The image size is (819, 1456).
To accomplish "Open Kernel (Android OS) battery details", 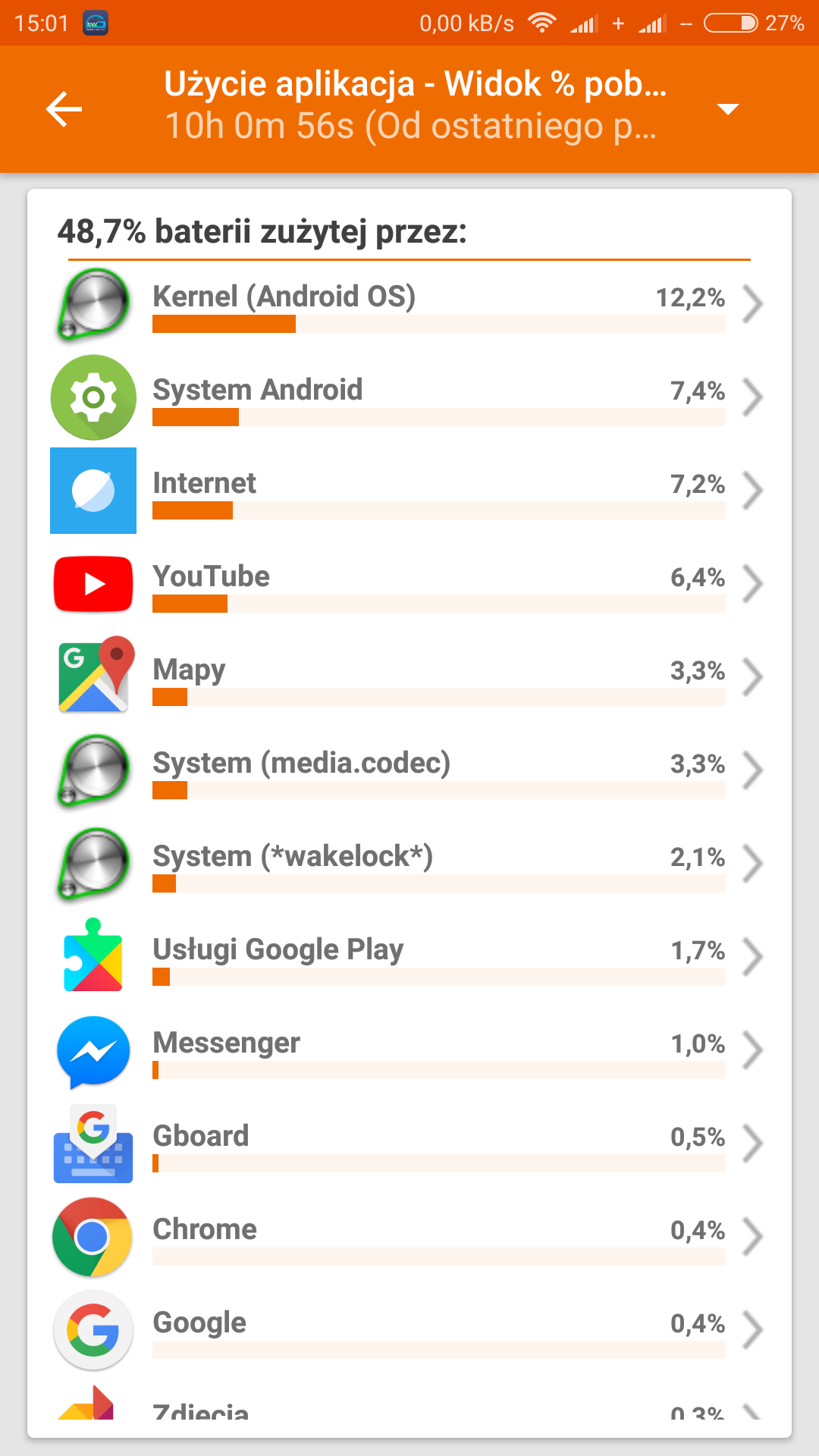I will pyautogui.click(x=409, y=305).
